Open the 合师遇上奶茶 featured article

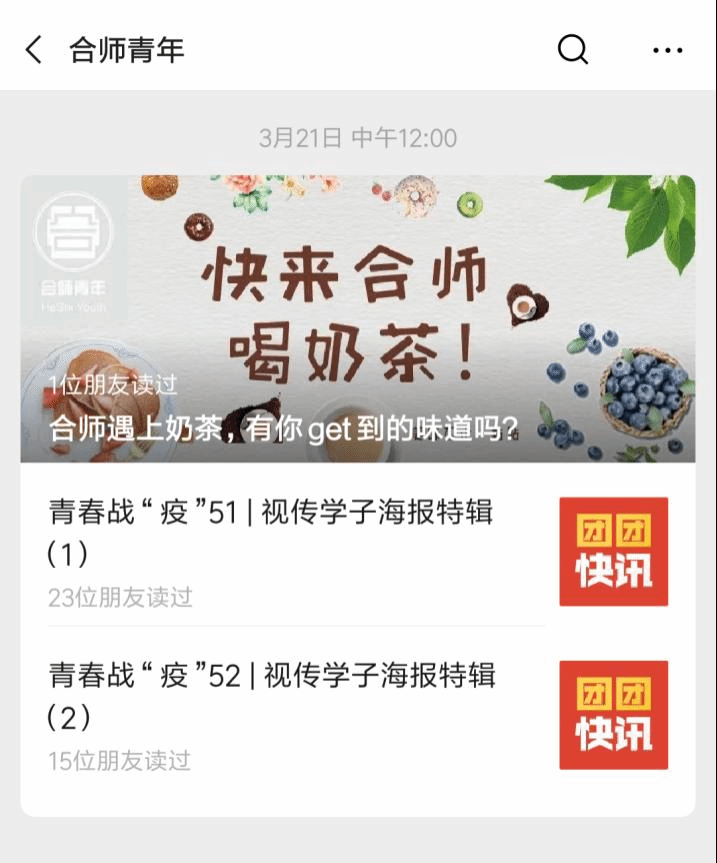[357, 320]
